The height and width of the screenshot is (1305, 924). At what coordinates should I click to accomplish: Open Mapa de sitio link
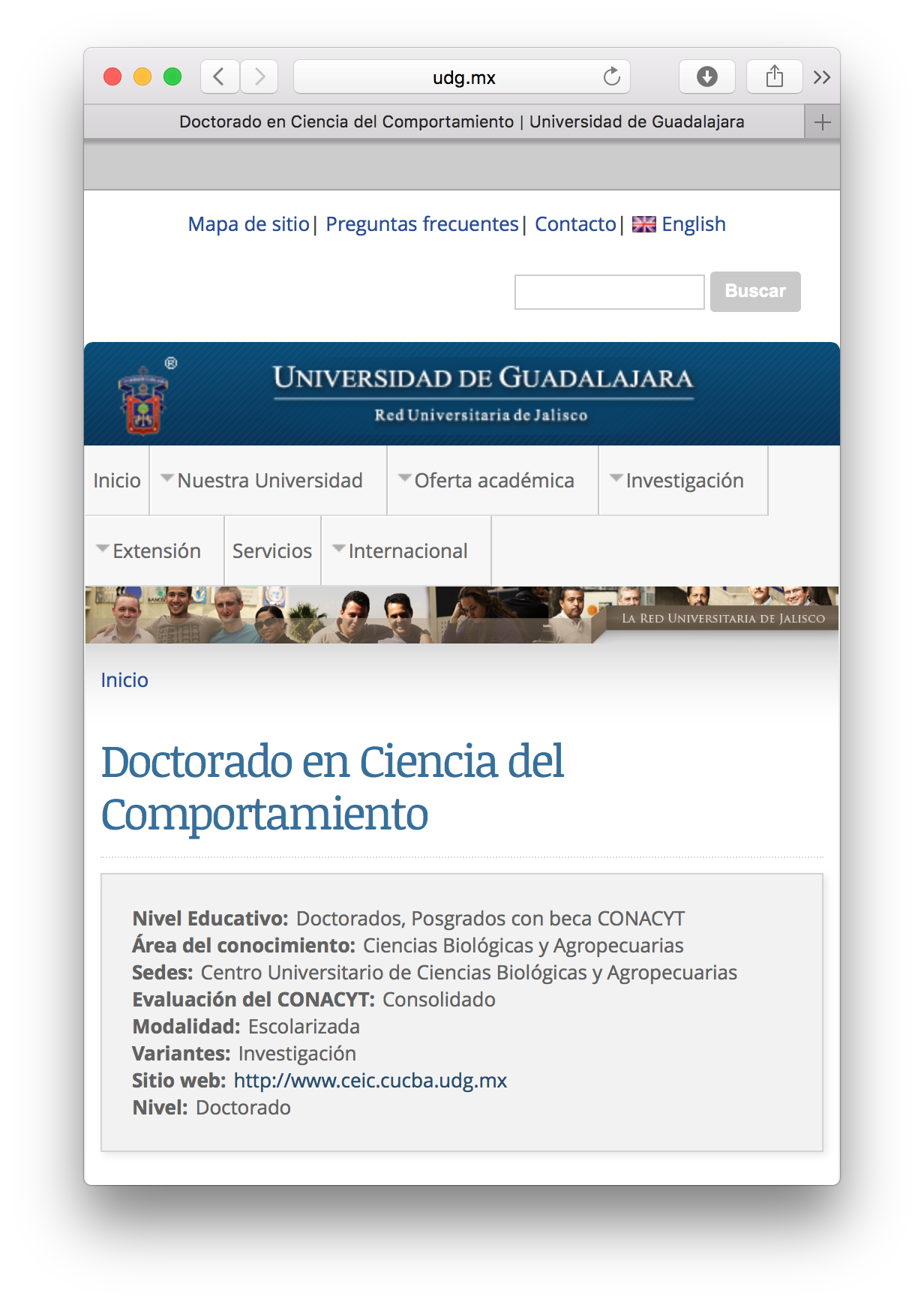[x=248, y=224]
